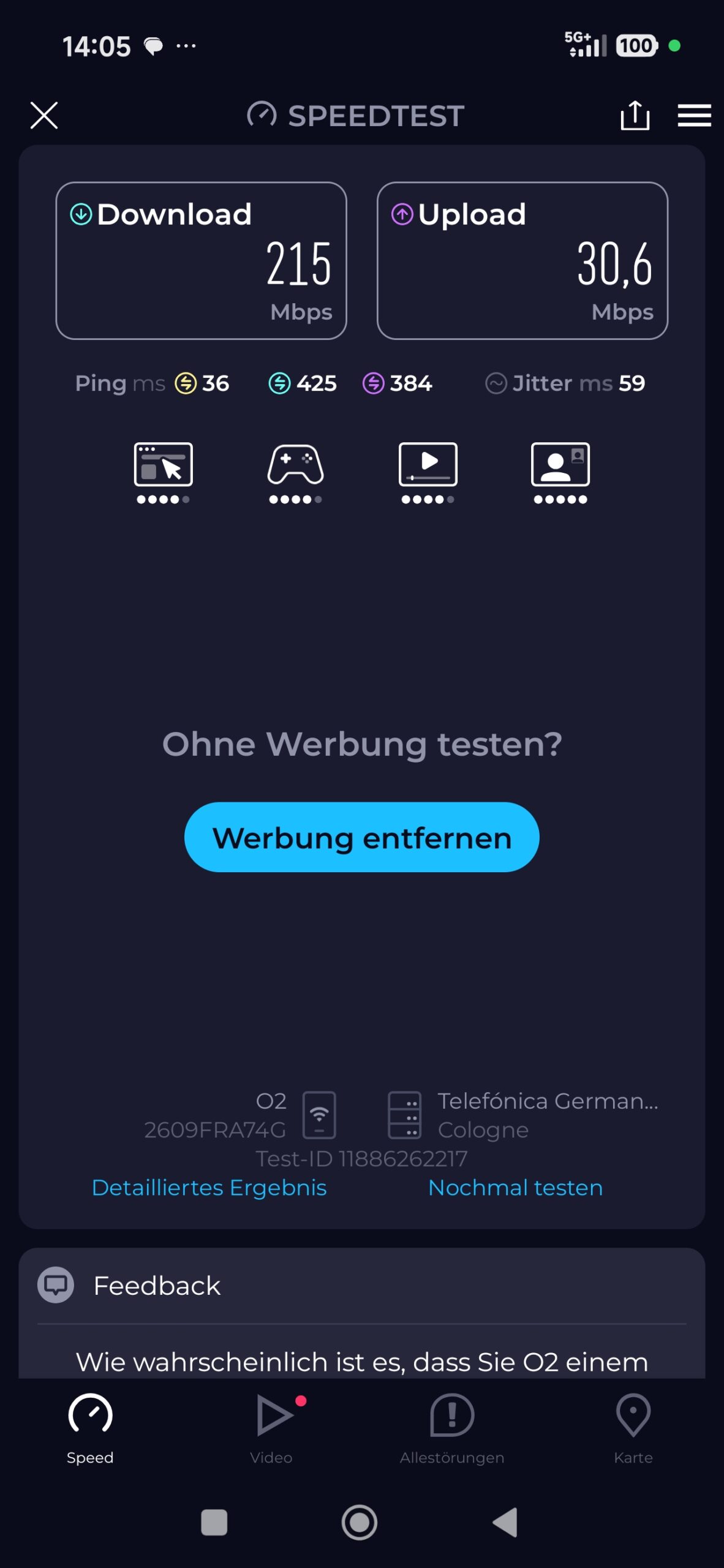Tap Werbung entfernen button
This screenshot has width=724, height=1568.
(361, 837)
